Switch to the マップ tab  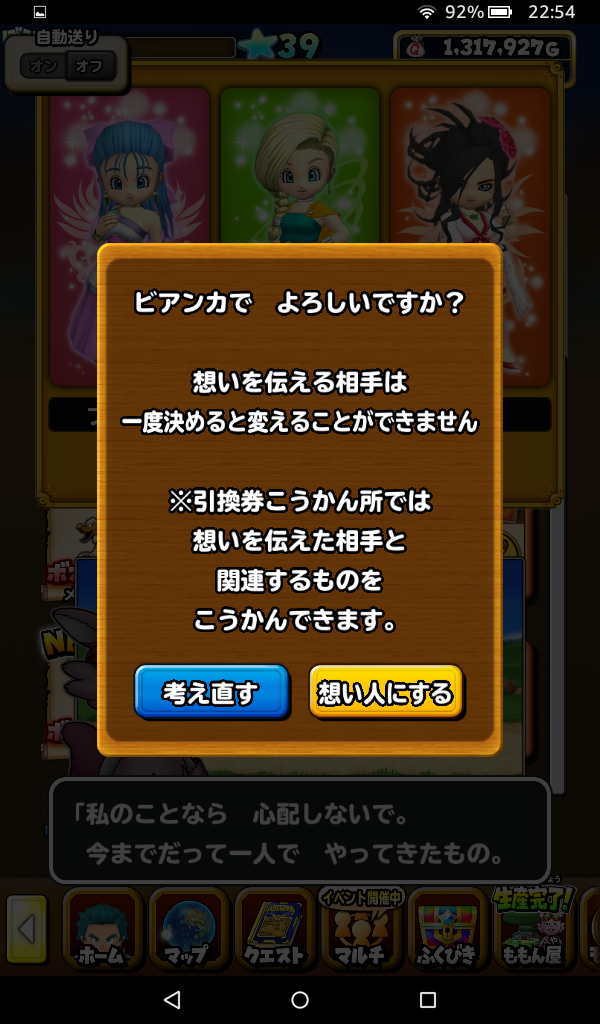[189, 929]
